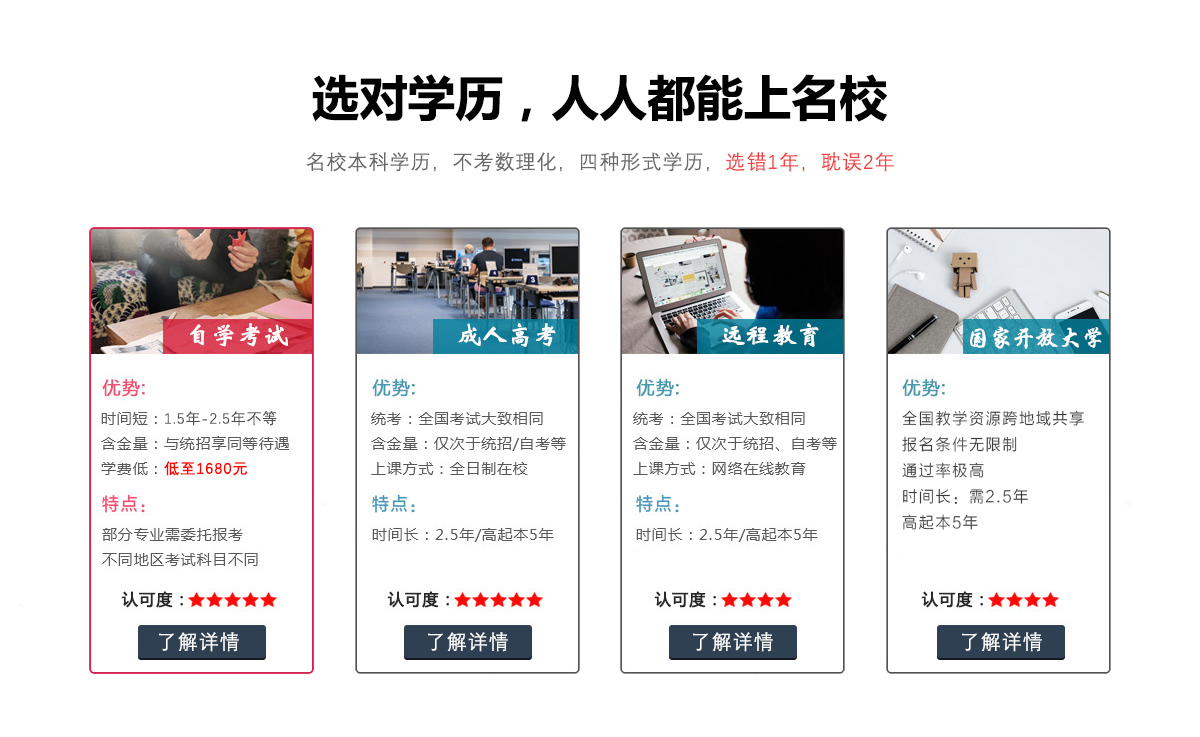The height and width of the screenshot is (737, 1200).
Task: View 了解详情 for 国家开放大学
Action: coord(1000,642)
